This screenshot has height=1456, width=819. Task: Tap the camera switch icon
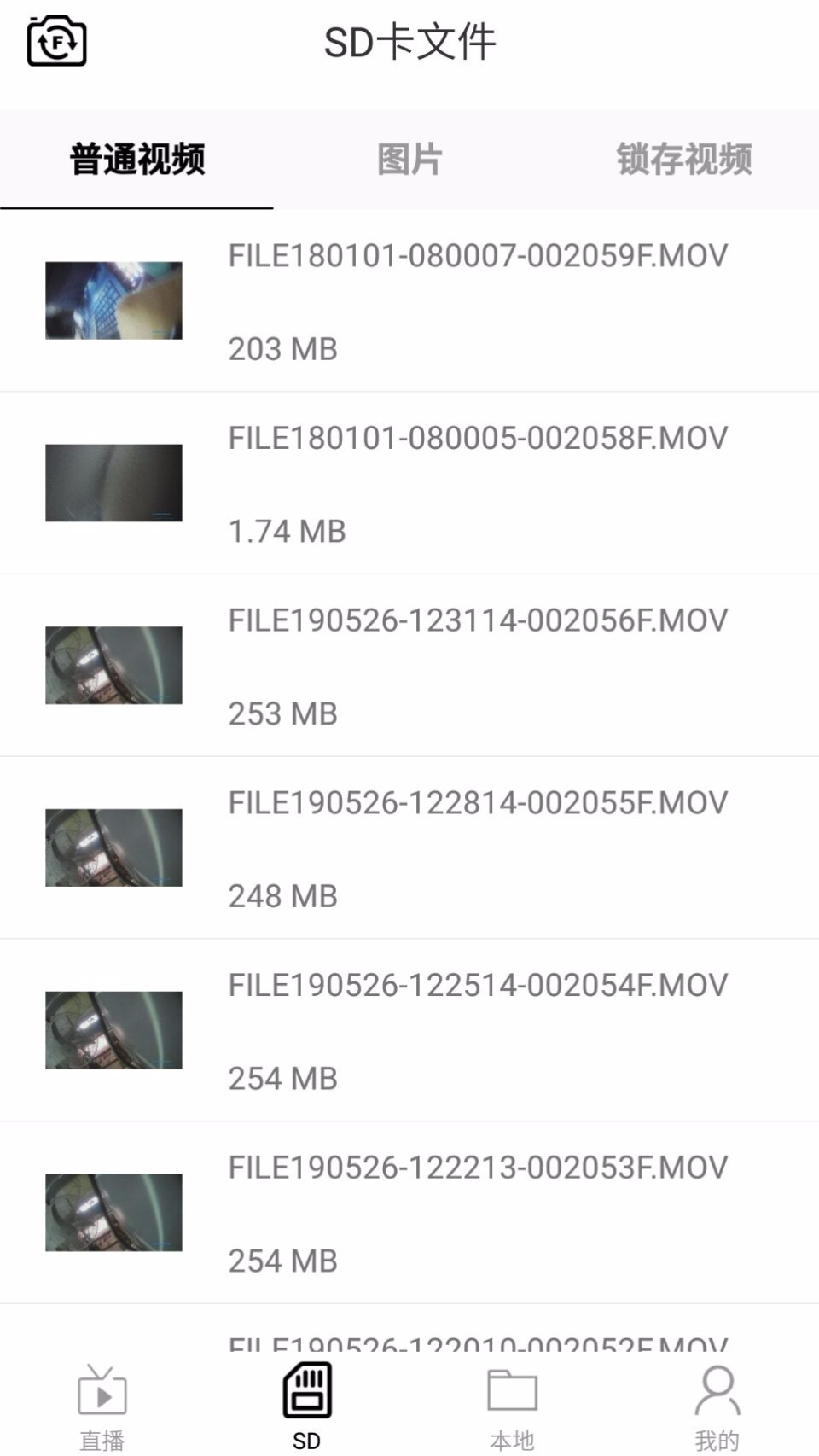point(56,41)
